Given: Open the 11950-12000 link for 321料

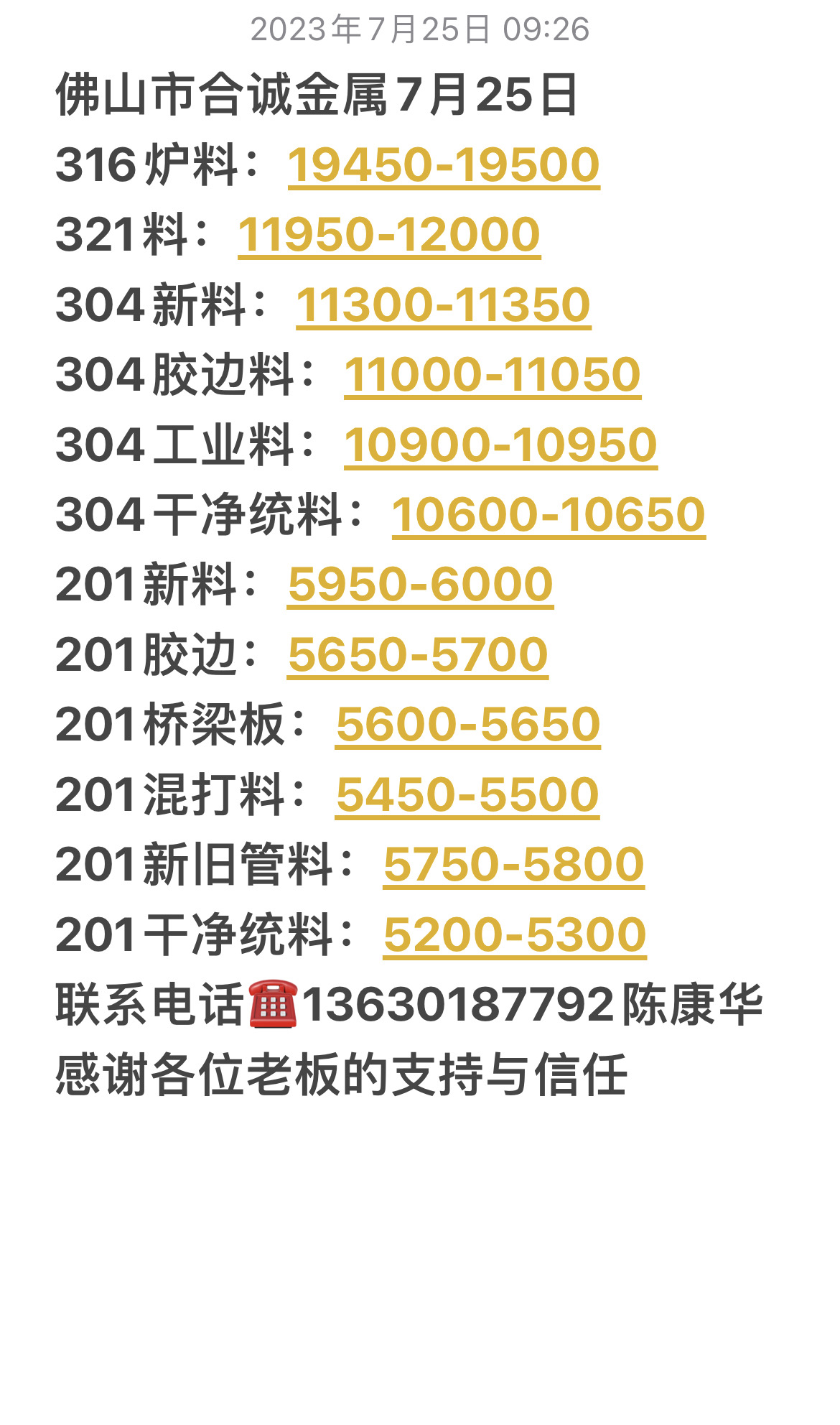Looking at the screenshot, I should pyautogui.click(x=389, y=235).
